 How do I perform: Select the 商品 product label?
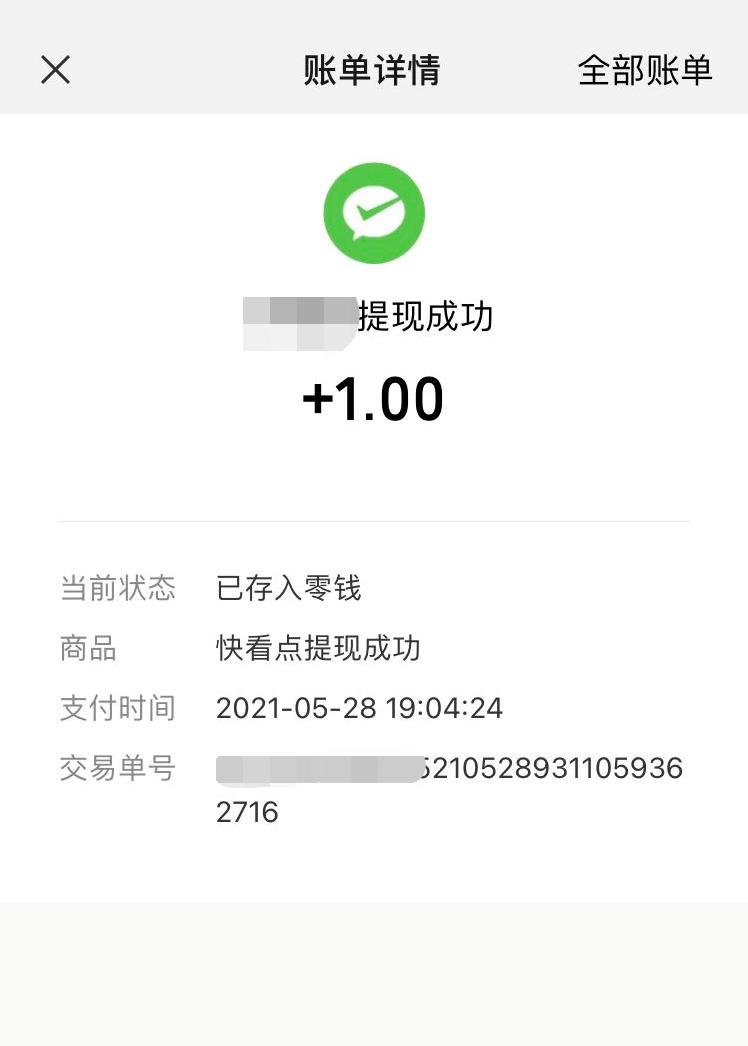[x=89, y=649]
